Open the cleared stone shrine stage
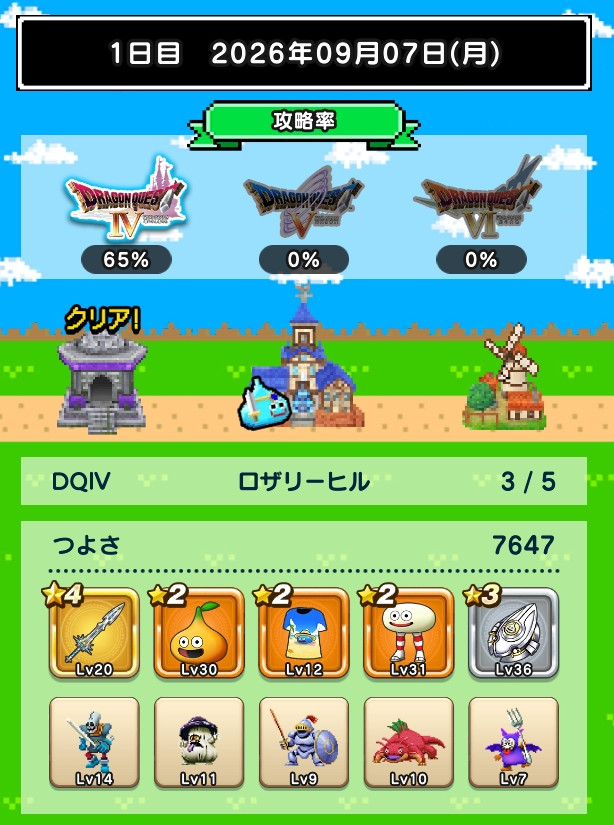This screenshot has height=825, width=614. coord(102,381)
